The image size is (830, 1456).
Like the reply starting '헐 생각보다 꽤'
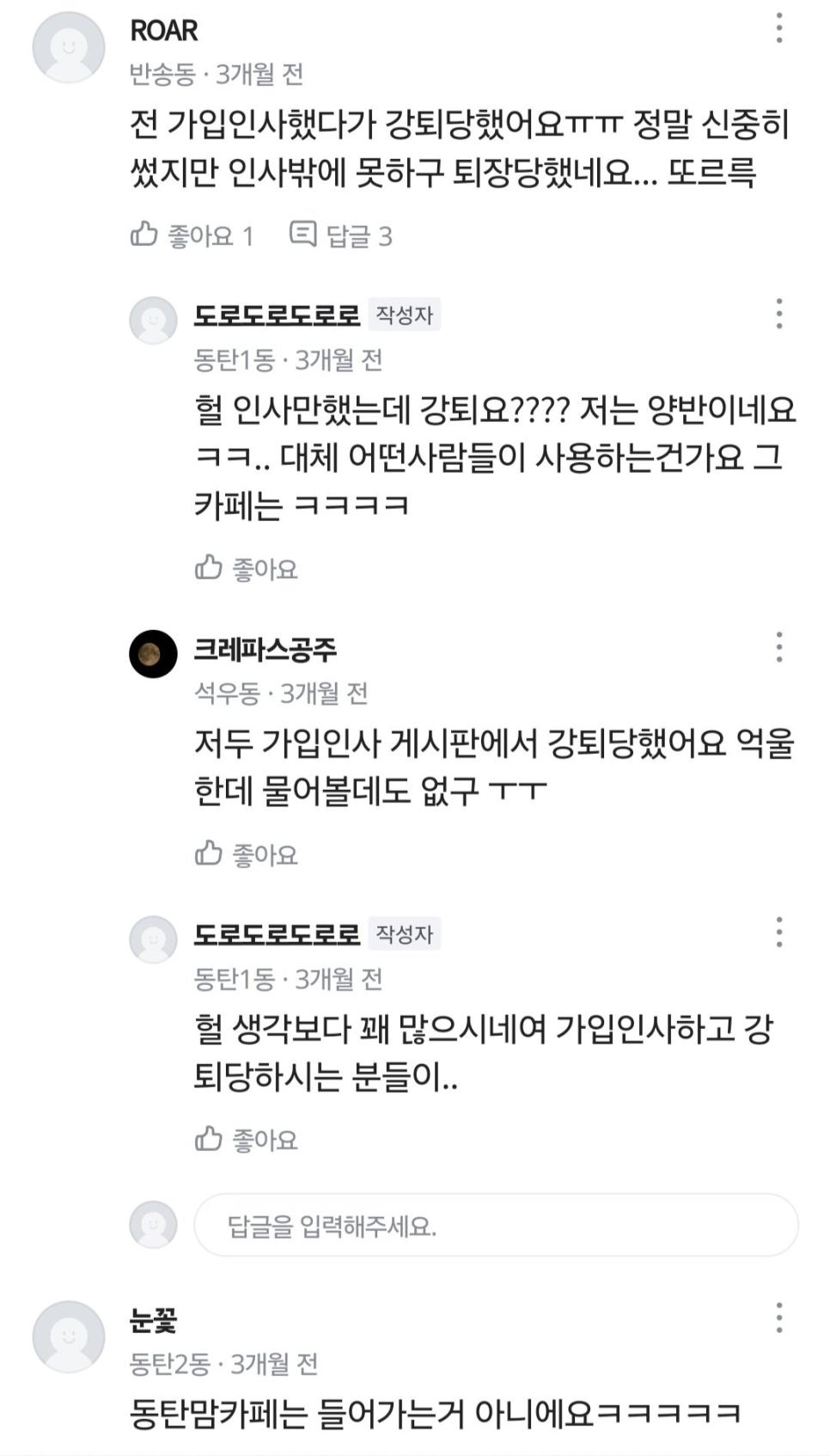pos(246,1140)
